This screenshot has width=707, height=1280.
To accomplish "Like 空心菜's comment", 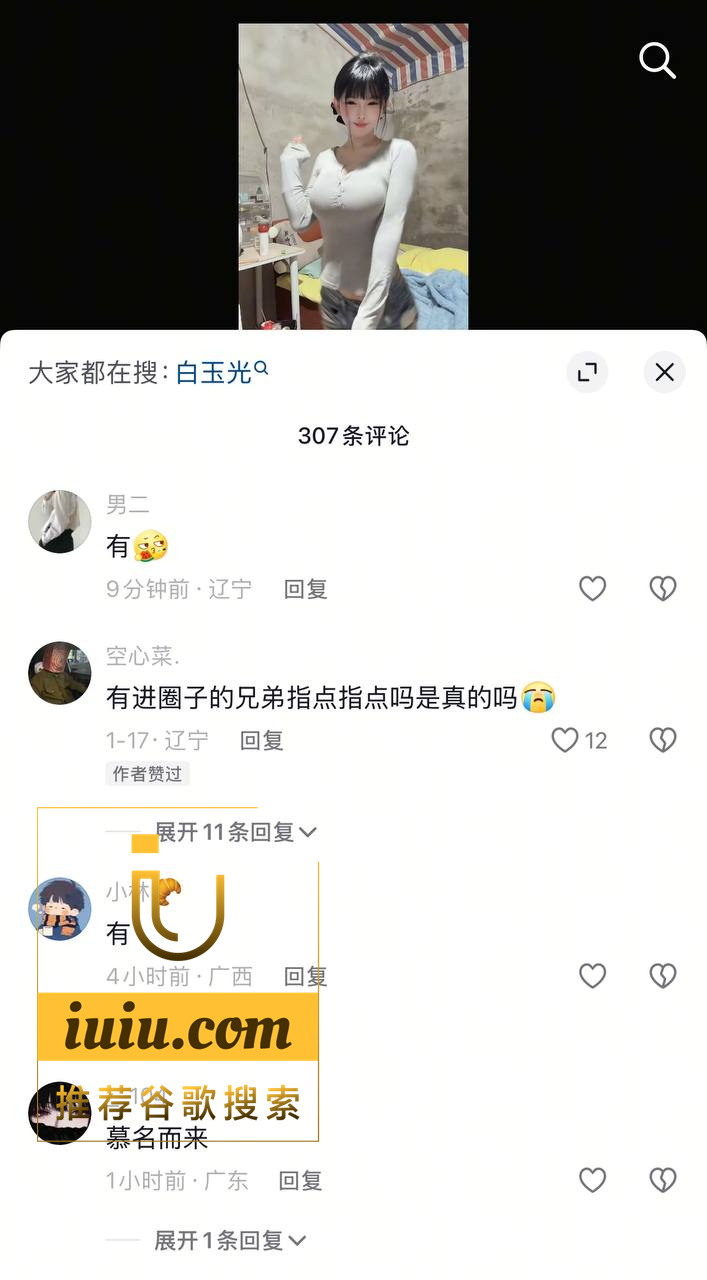I will [566, 740].
